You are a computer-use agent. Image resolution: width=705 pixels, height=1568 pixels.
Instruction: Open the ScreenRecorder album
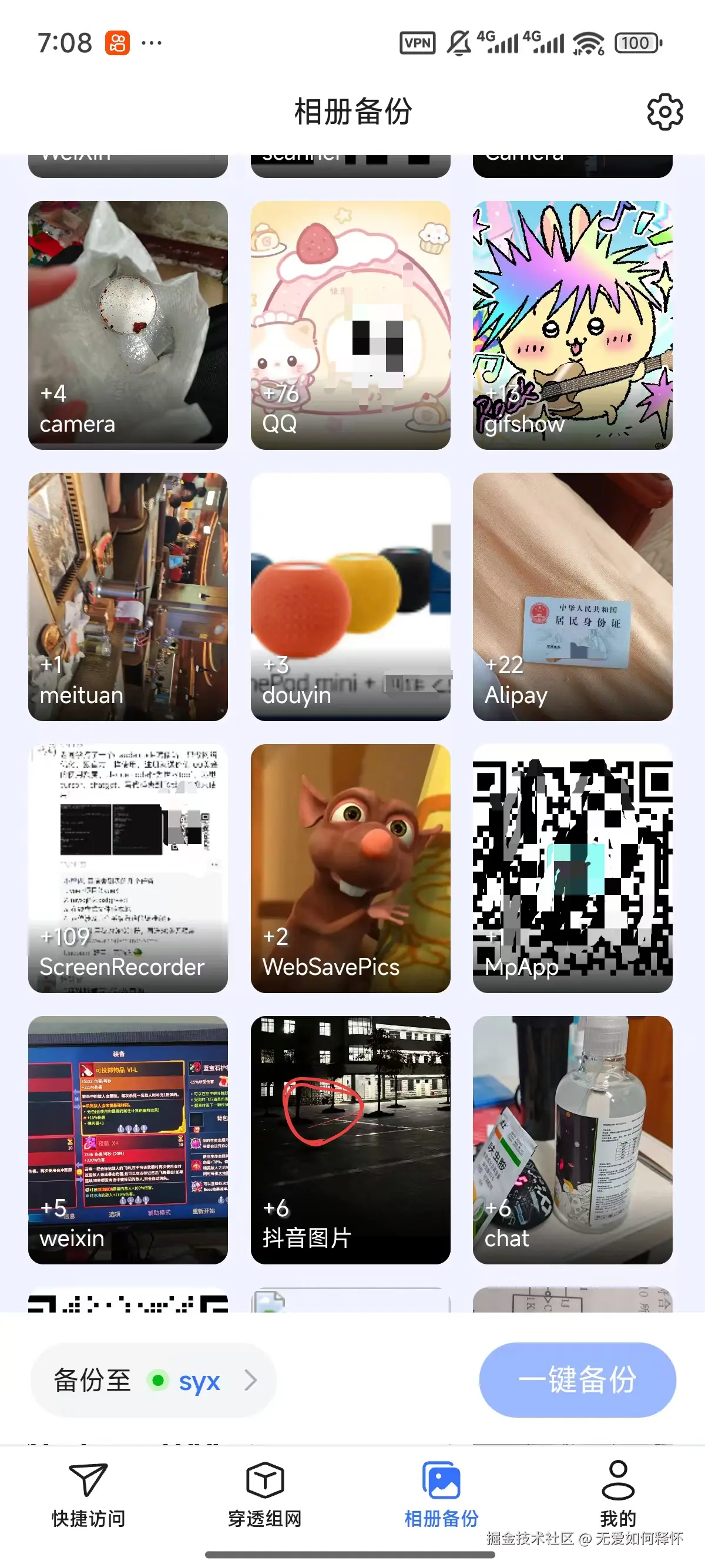pyautogui.click(x=128, y=868)
